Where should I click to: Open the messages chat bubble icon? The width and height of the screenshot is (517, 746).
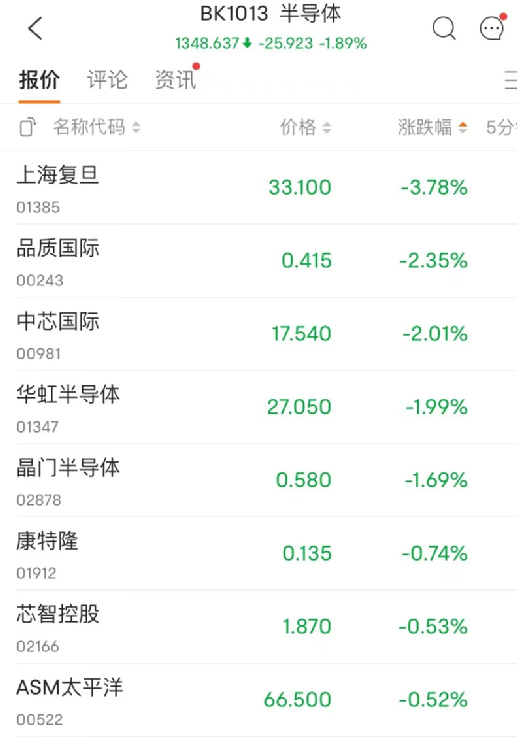tap(492, 28)
